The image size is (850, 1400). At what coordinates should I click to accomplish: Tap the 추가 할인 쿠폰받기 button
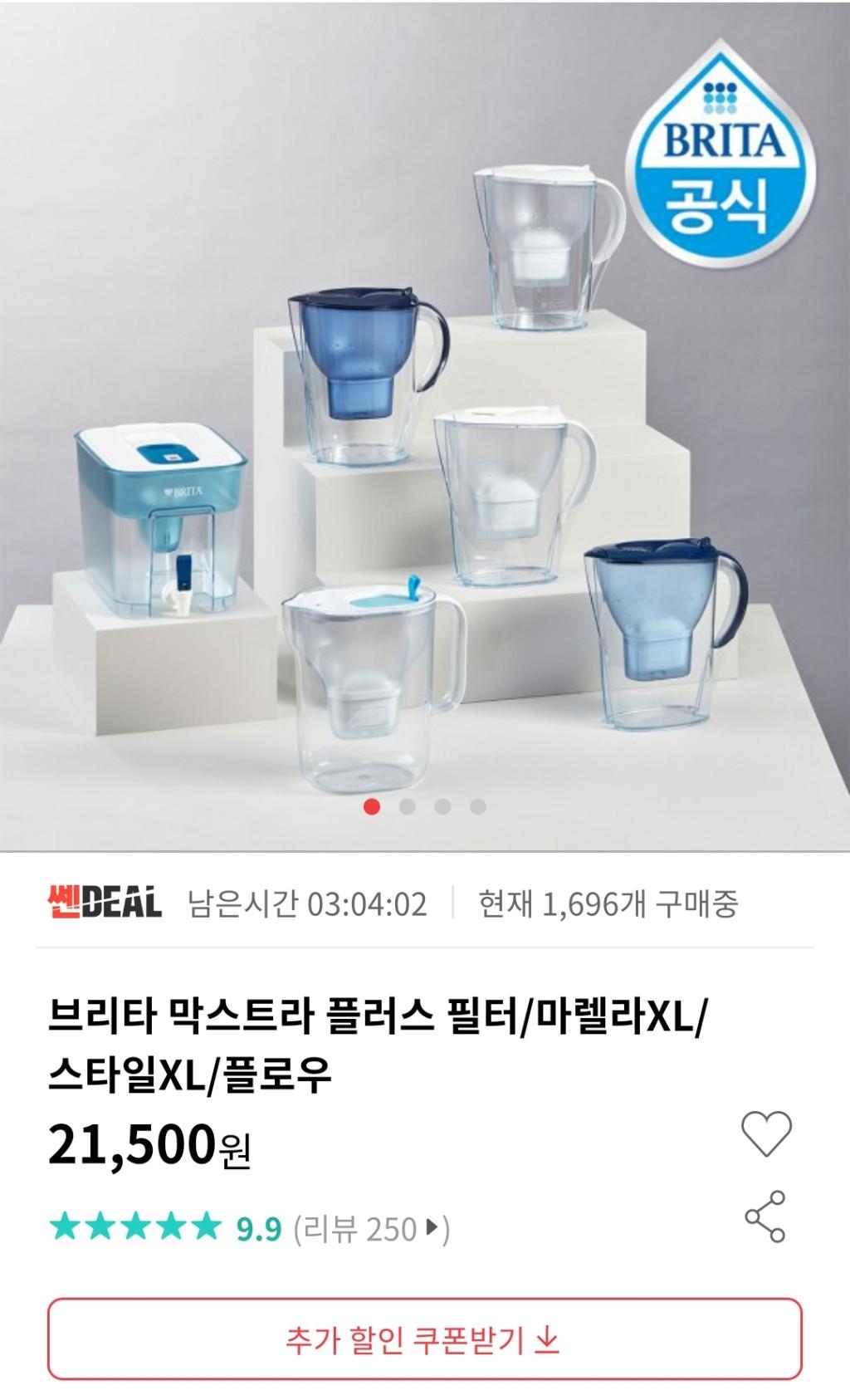424,1340
